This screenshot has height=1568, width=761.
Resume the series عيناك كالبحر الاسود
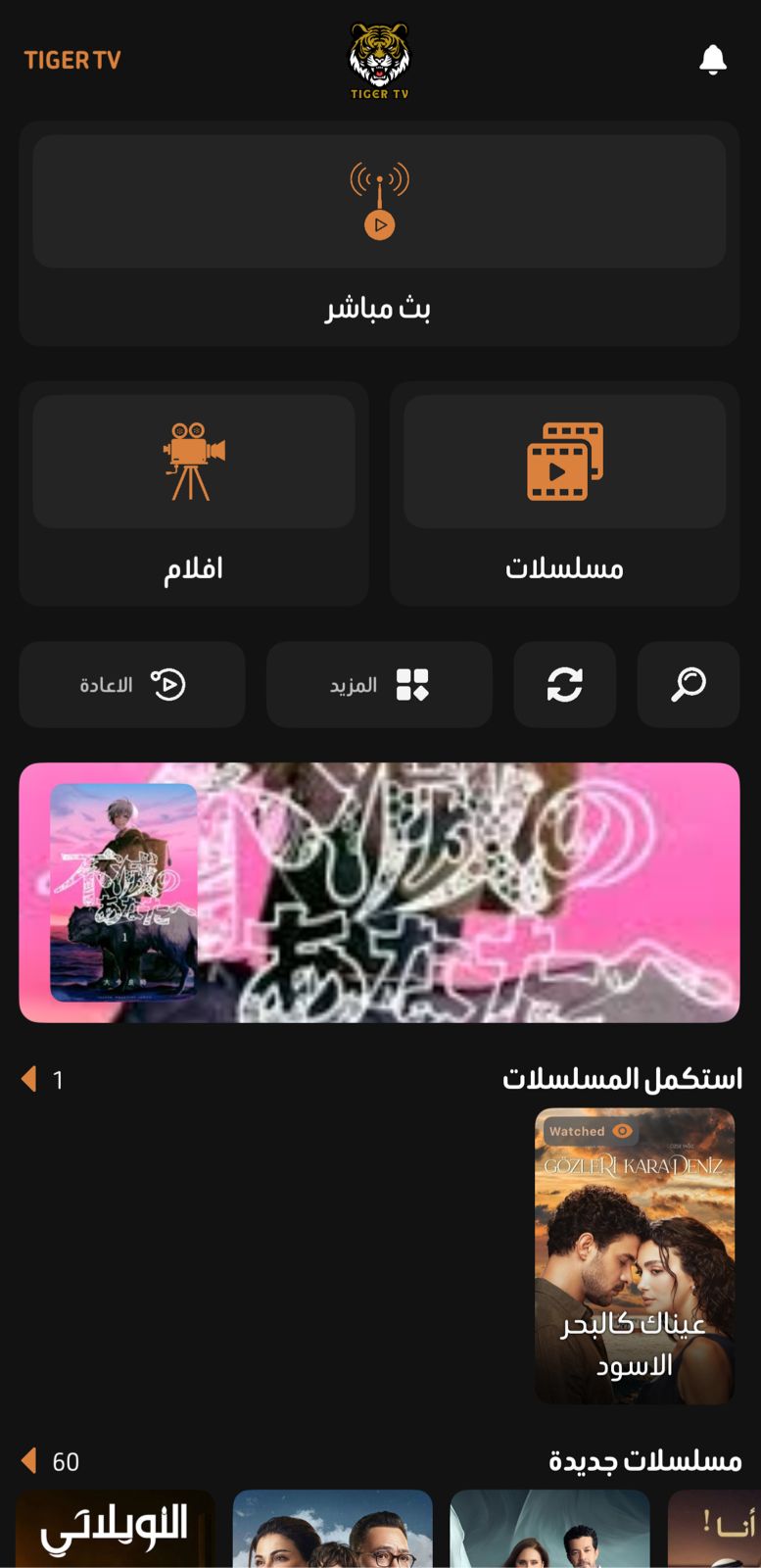tap(634, 1255)
